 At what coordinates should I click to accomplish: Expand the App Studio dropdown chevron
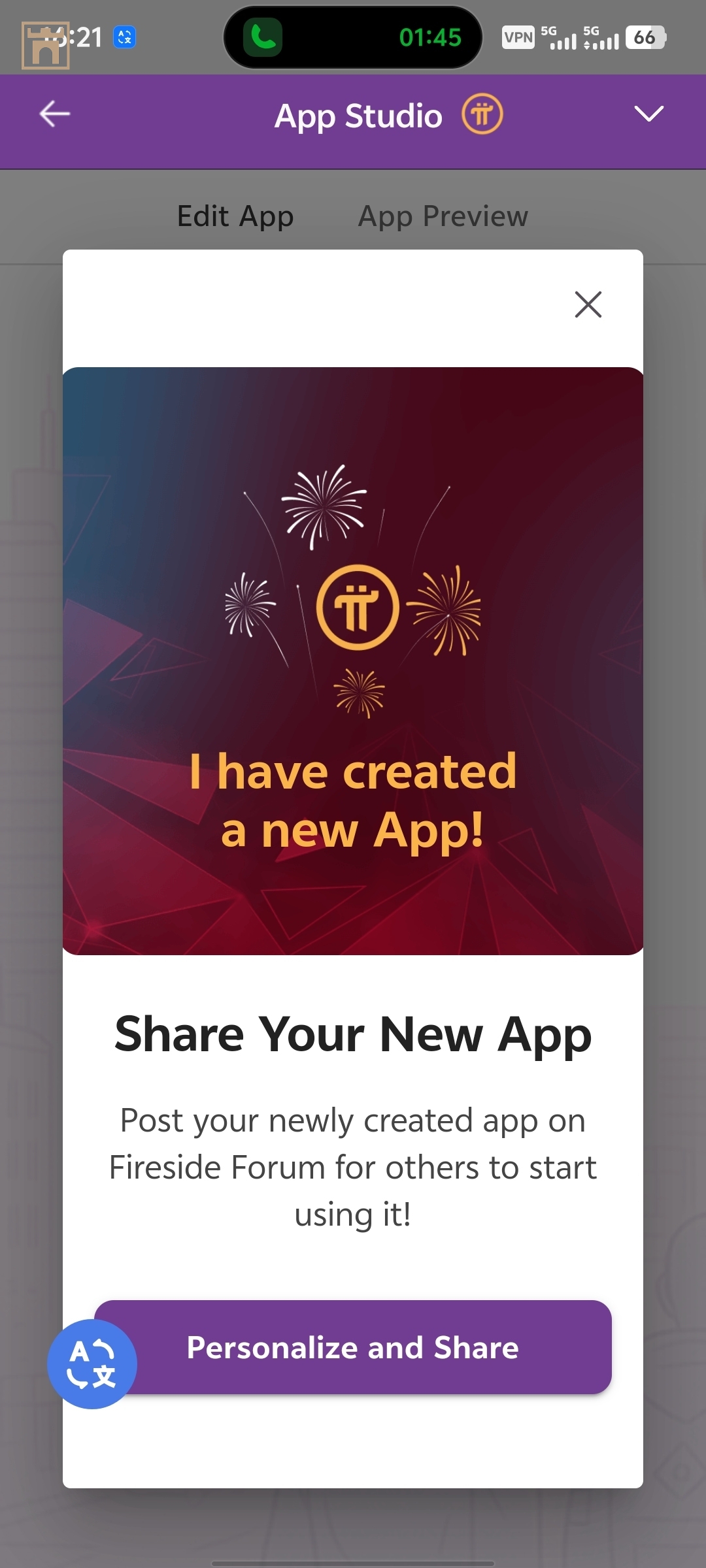[648, 114]
